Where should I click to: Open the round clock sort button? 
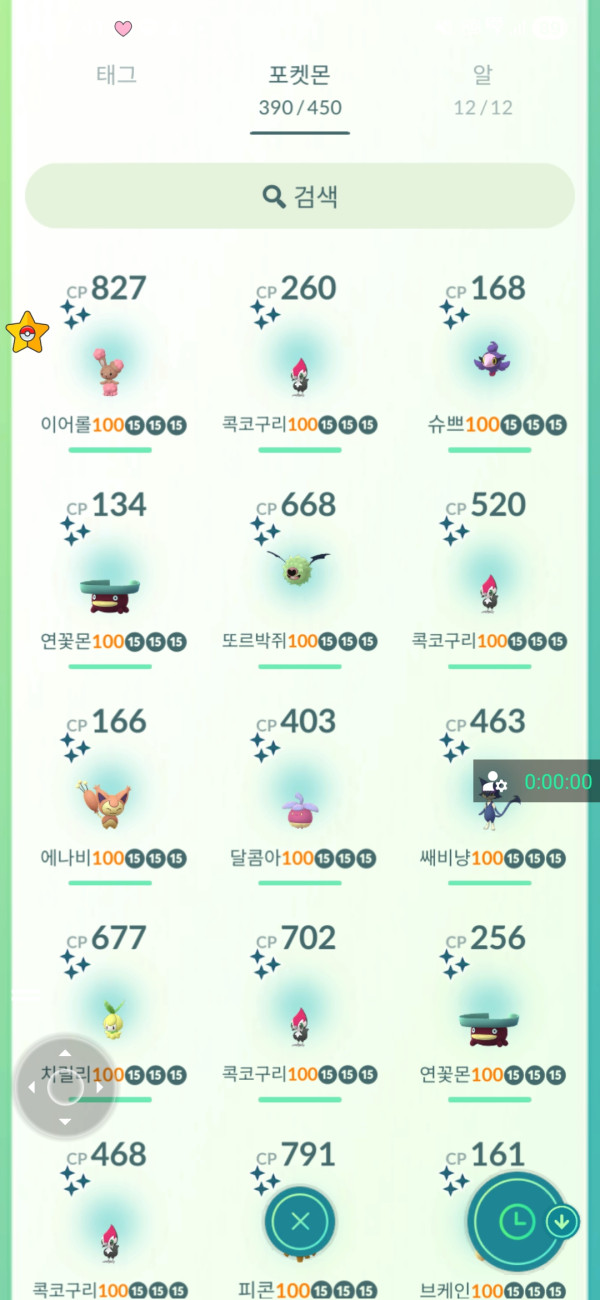click(516, 1220)
